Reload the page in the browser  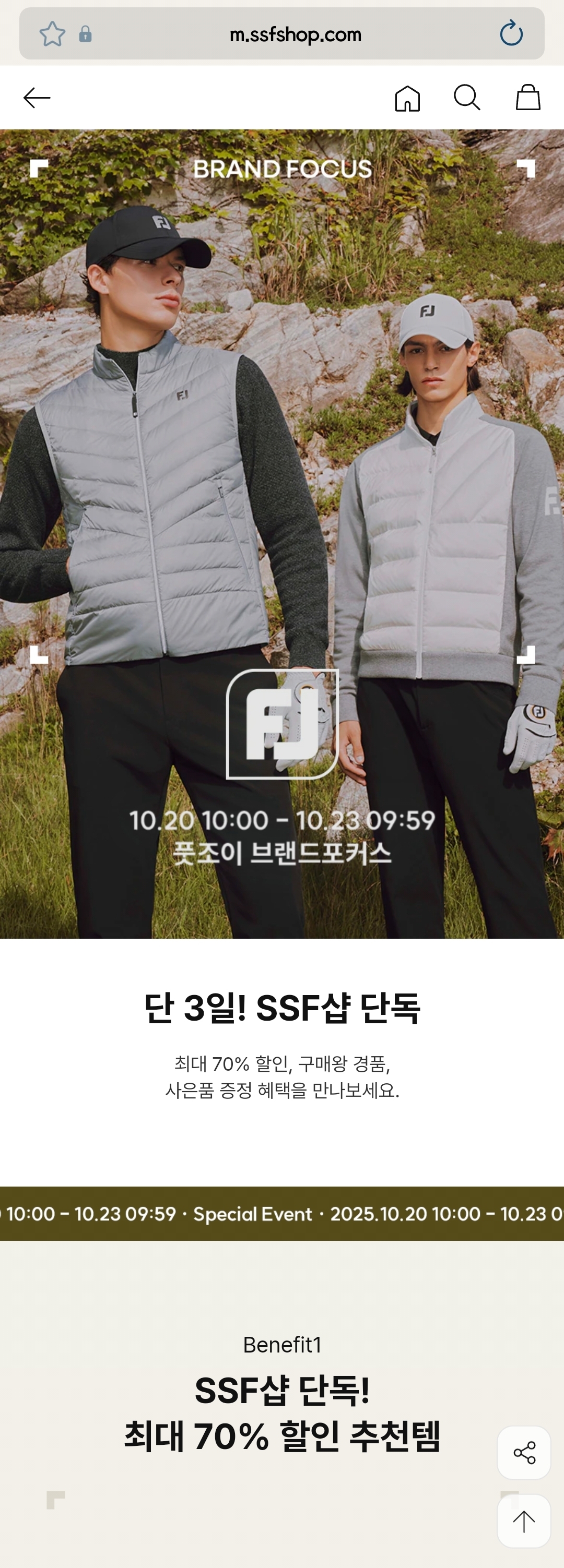click(511, 33)
